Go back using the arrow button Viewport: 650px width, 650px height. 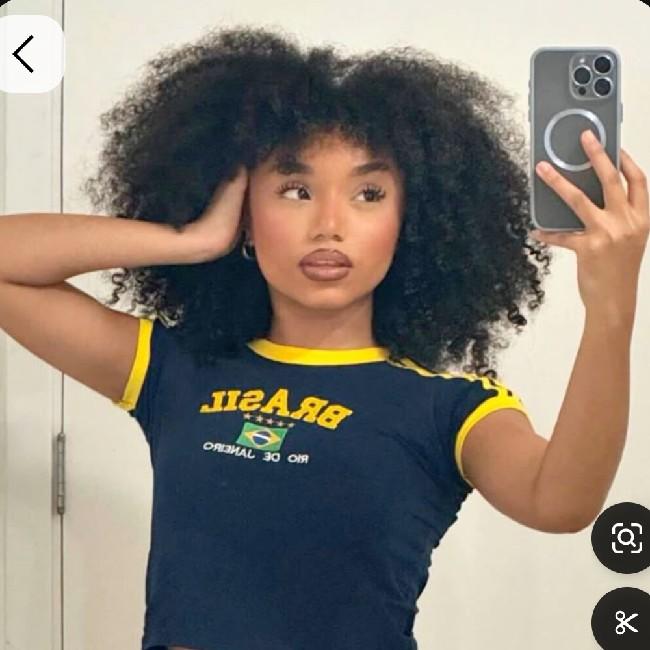(25, 54)
